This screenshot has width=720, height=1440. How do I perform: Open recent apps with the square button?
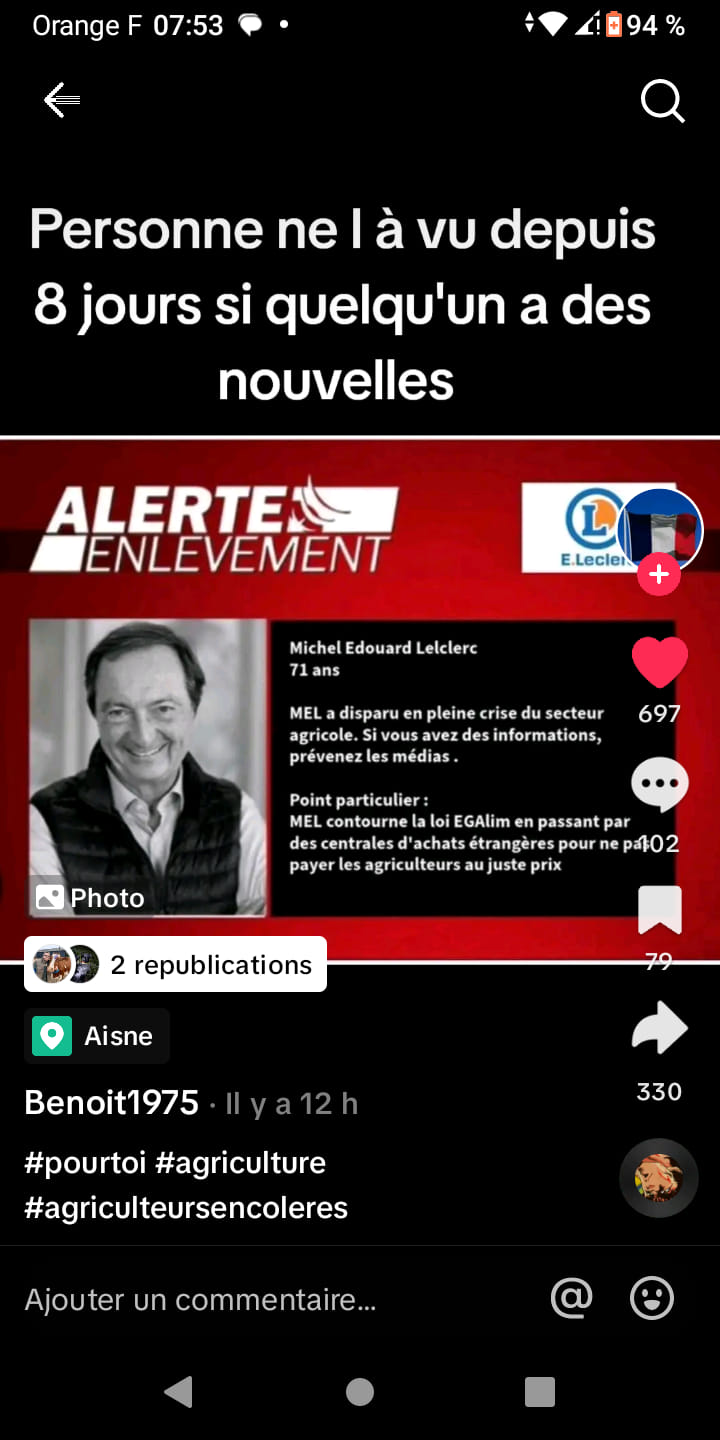pos(539,1392)
